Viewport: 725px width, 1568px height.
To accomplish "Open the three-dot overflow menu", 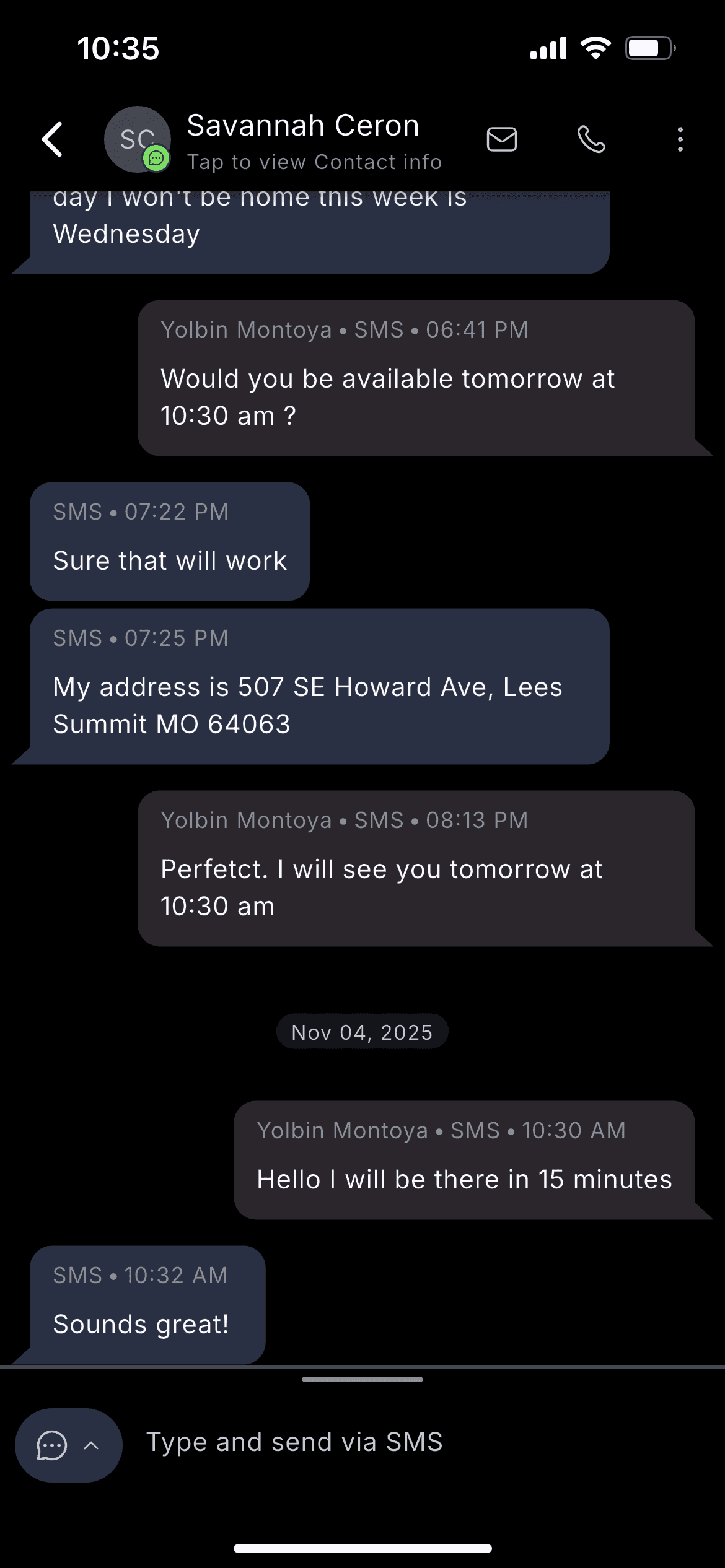I will tap(680, 139).
